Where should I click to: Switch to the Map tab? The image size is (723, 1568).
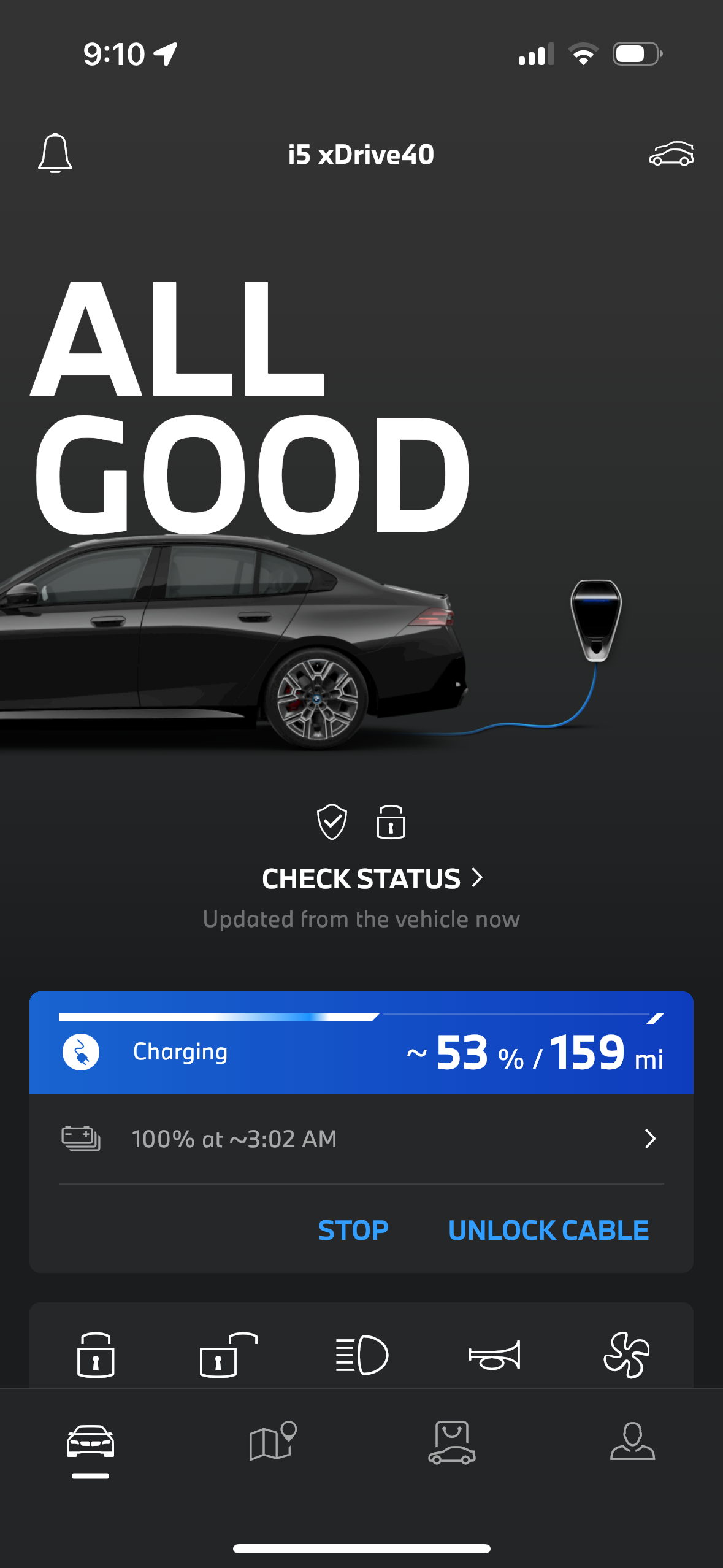(x=272, y=1442)
